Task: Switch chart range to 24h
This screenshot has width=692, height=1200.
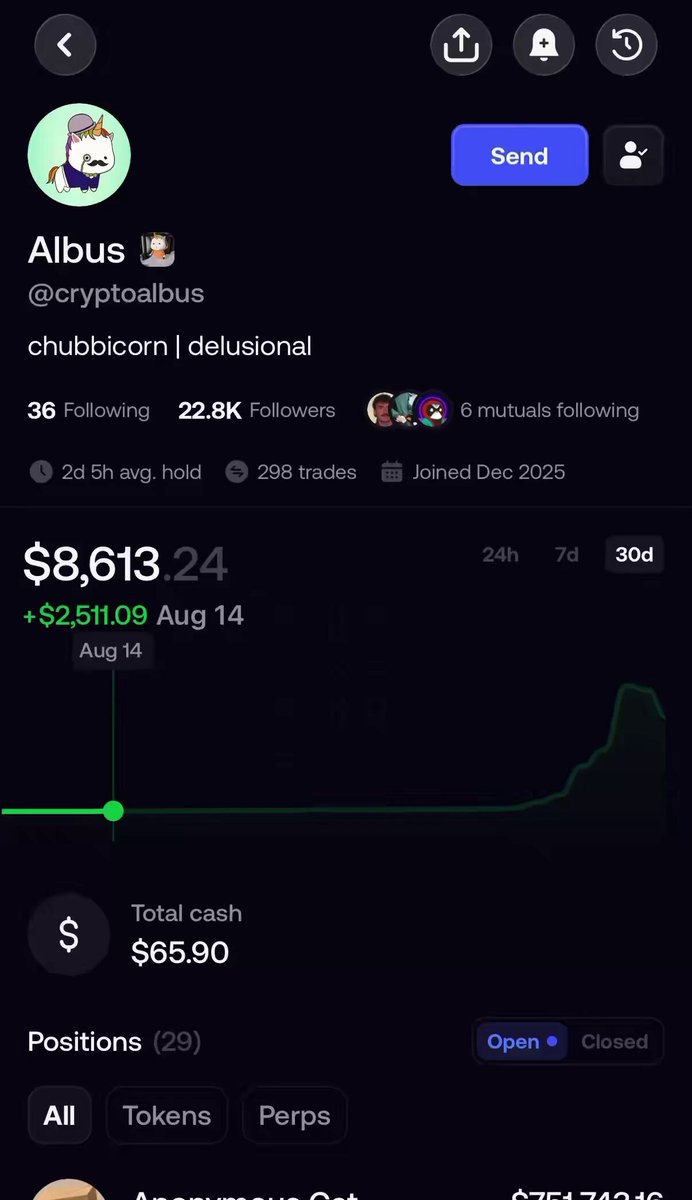Action: pos(500,554)
